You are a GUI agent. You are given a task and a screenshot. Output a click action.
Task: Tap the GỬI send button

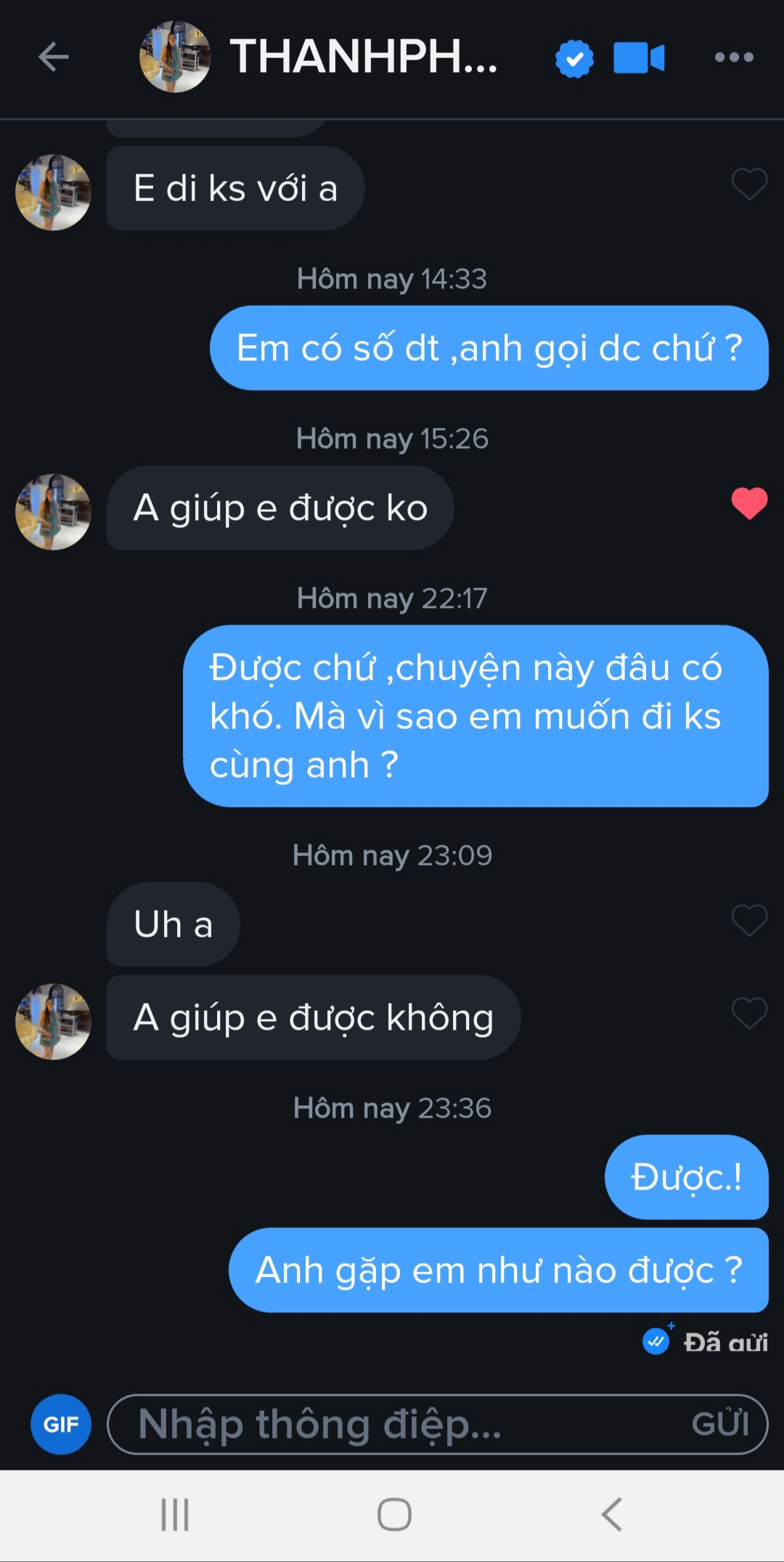click(x=720, y=1424)
